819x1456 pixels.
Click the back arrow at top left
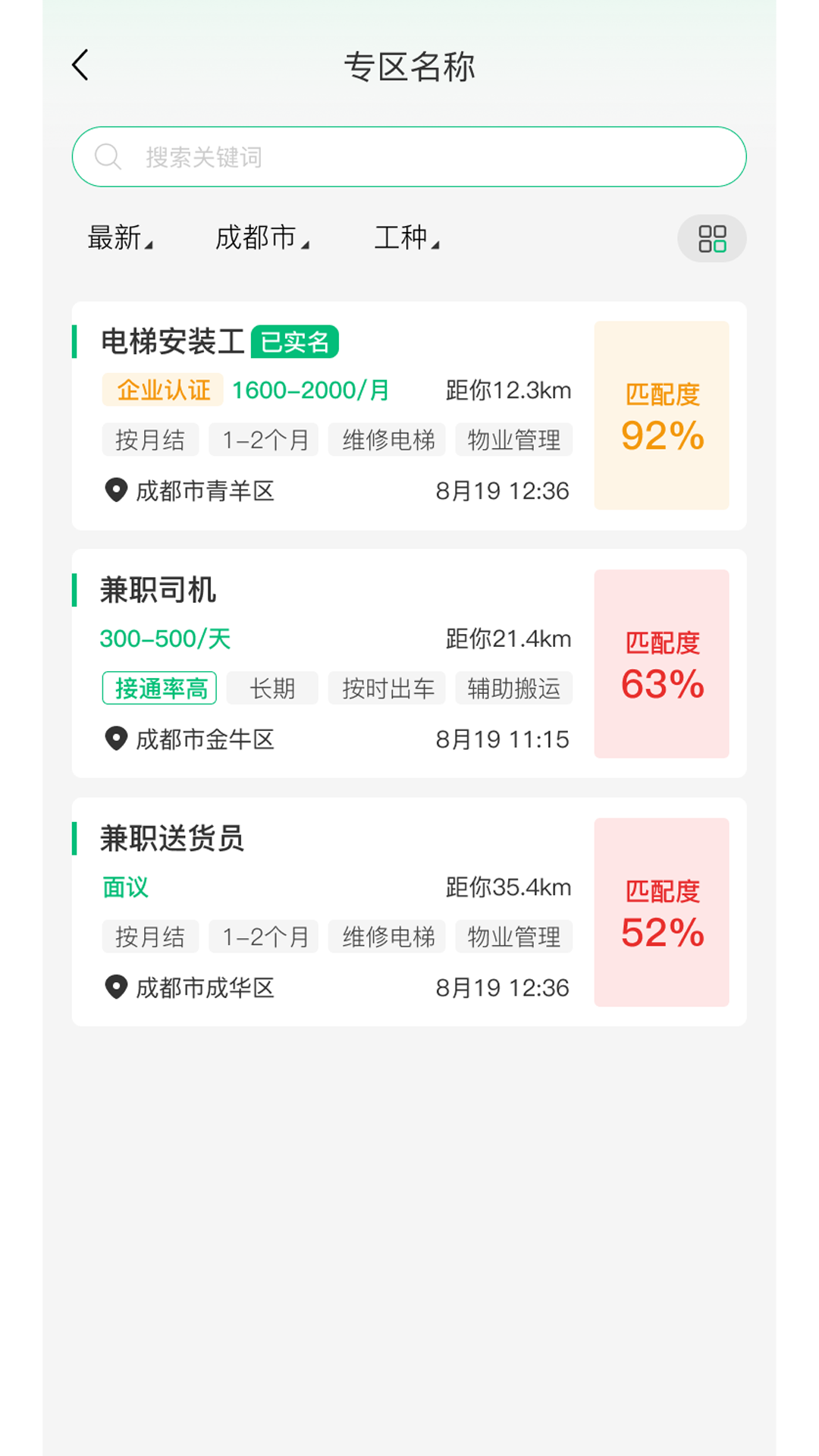click(x=80, y=65)
